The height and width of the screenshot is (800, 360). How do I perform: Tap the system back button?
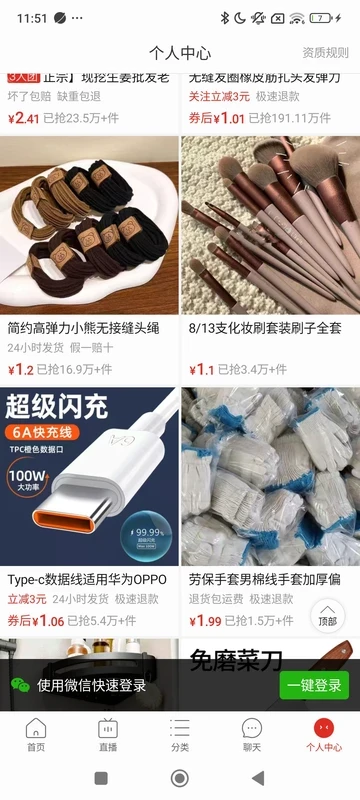tap(258, 778)
